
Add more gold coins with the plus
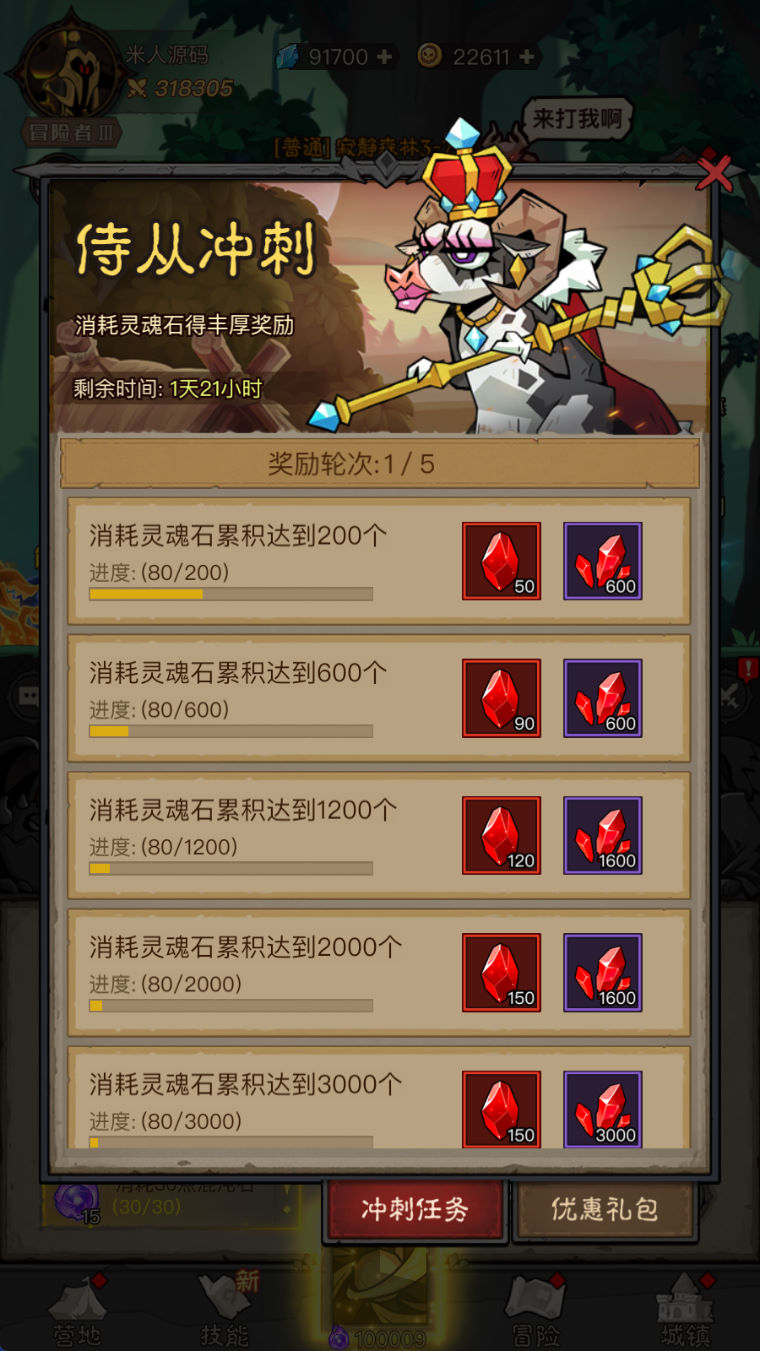coord(526,57)
